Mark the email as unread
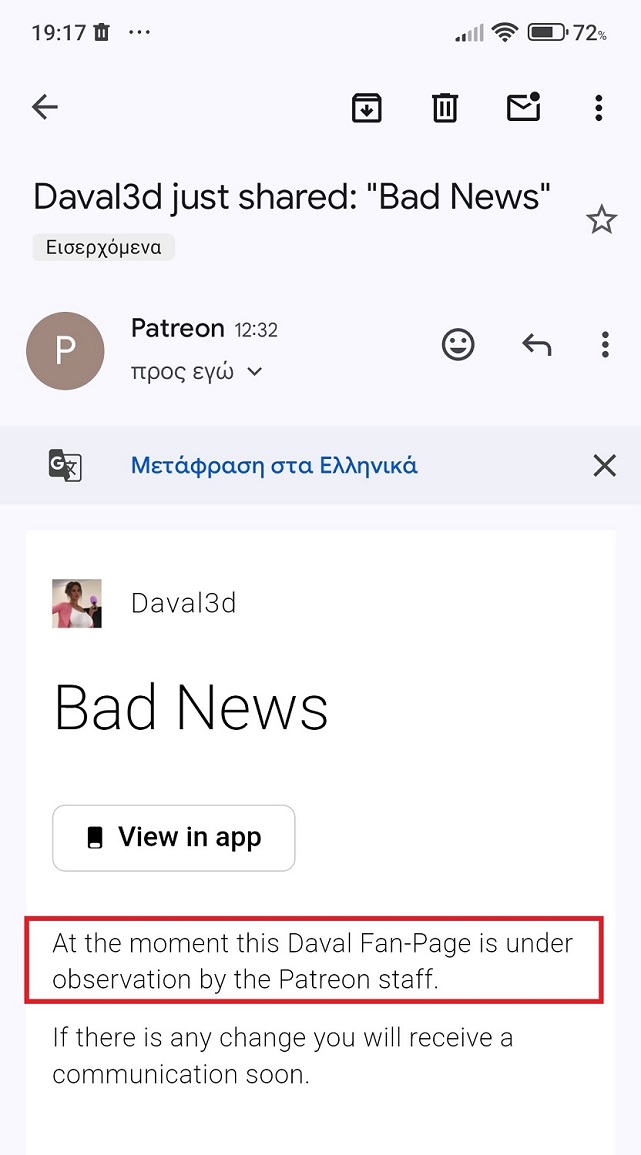 pos(524,107)
